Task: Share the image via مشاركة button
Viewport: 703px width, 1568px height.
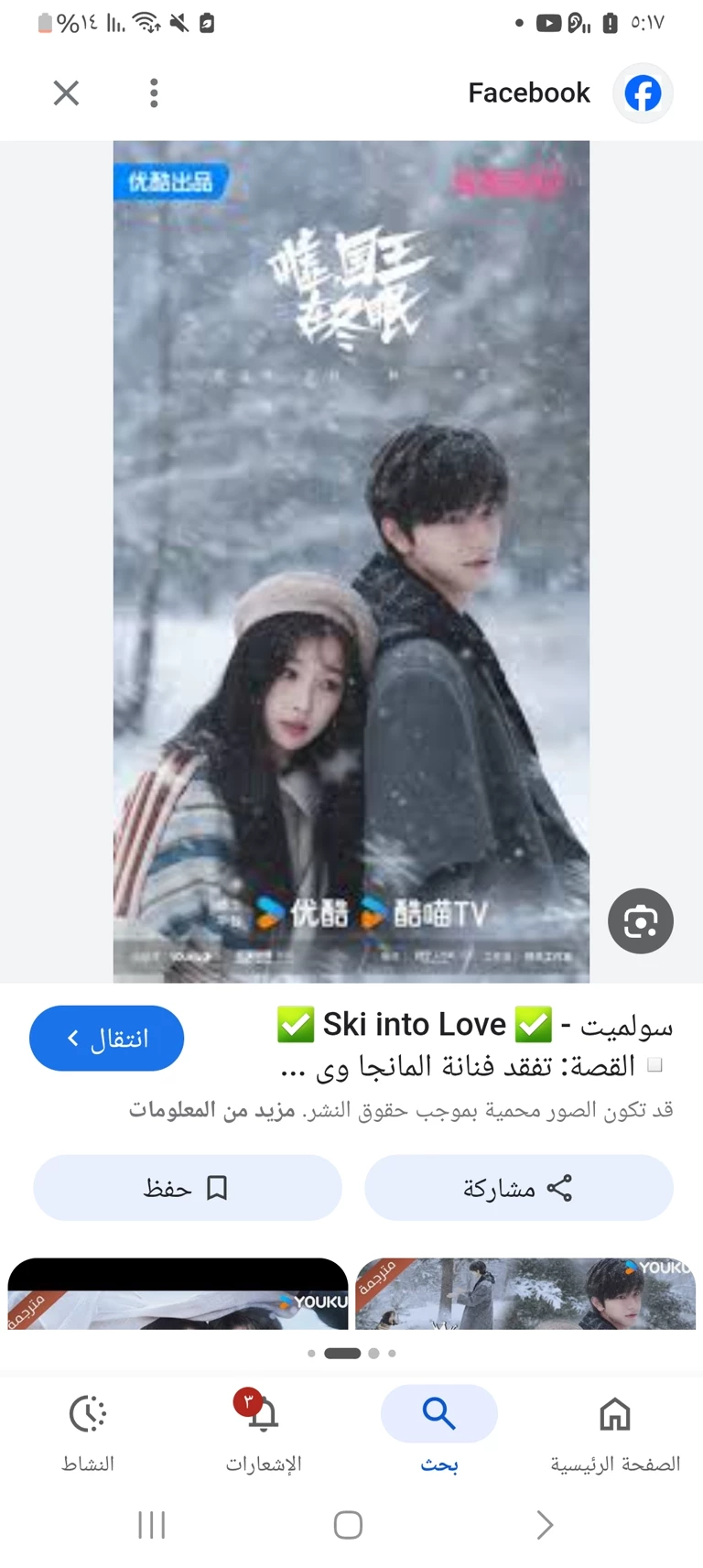Action: 518,1188
